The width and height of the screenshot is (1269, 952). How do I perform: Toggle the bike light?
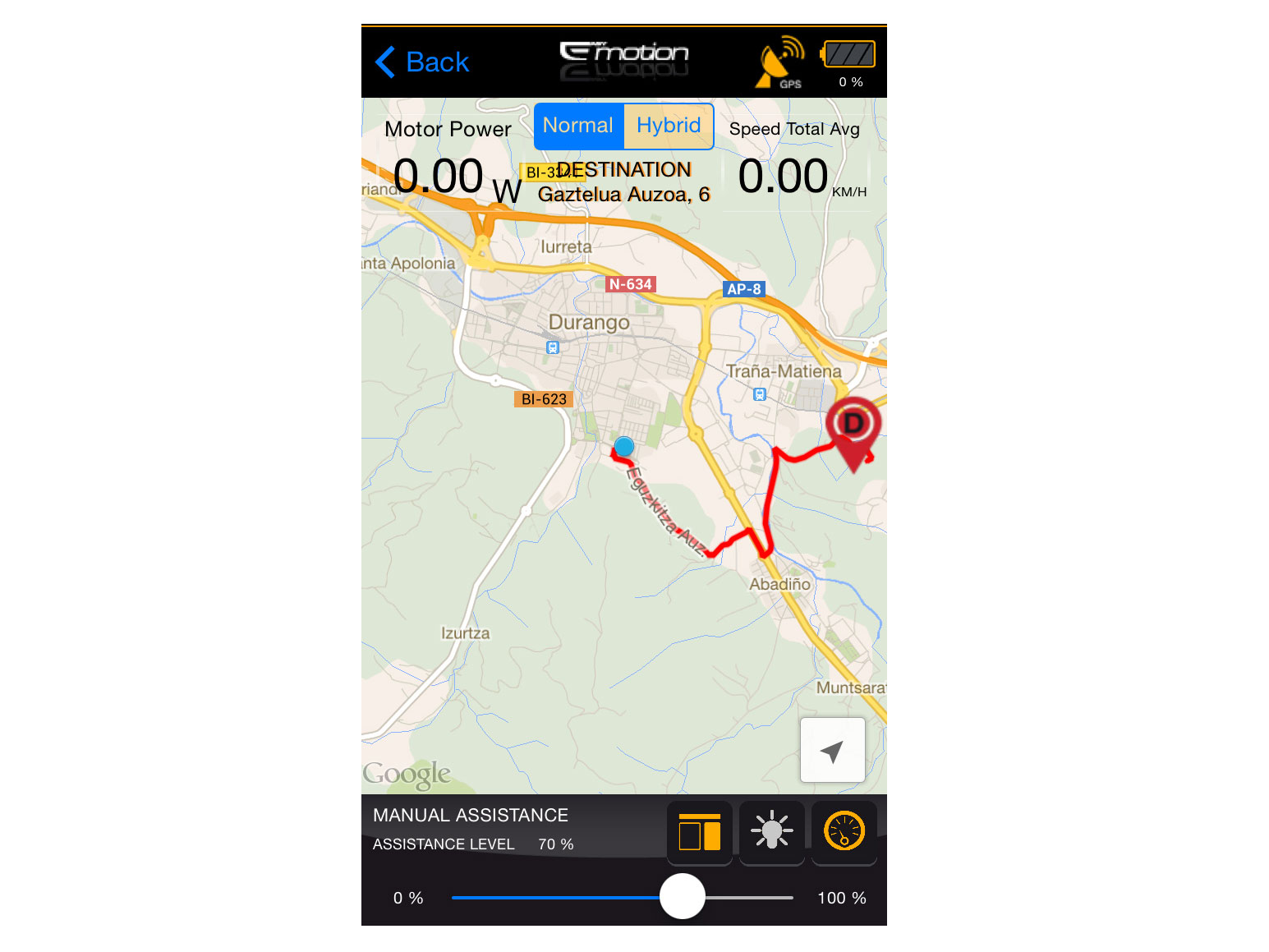click(x=771, y=832)
